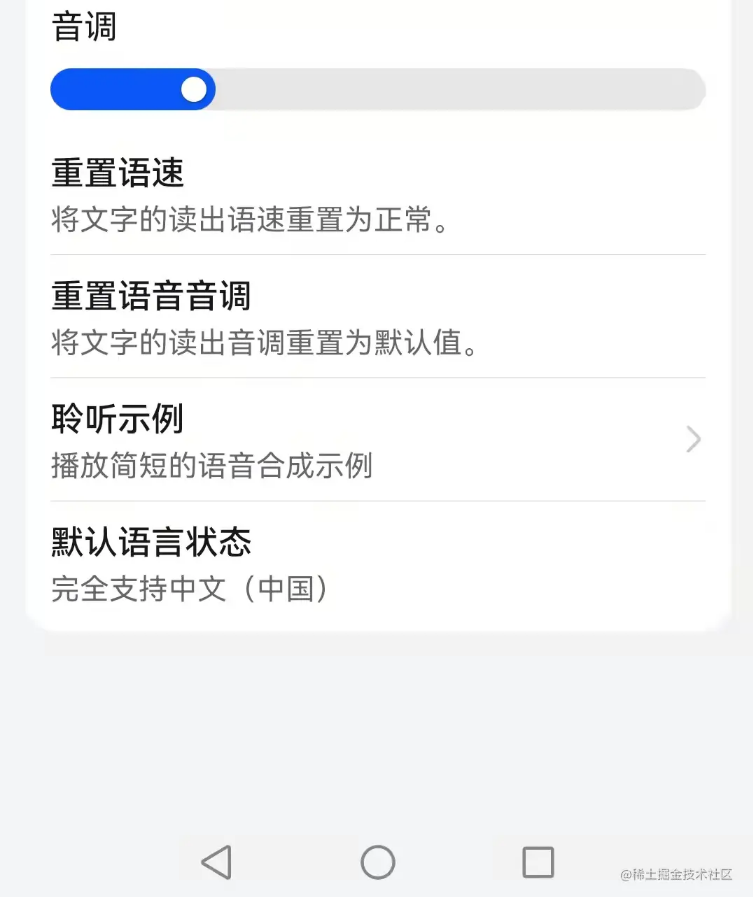Tap the Home circle navigation icon
753x897 pixels.
(x=376, y=860)
